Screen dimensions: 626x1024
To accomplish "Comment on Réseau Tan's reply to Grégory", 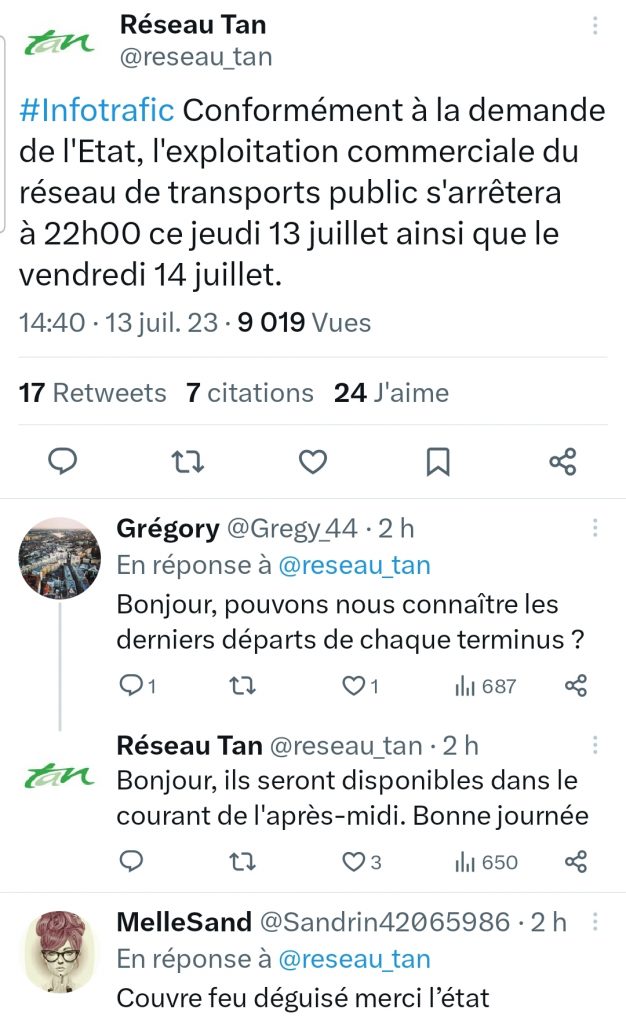I will click(131, 861).
